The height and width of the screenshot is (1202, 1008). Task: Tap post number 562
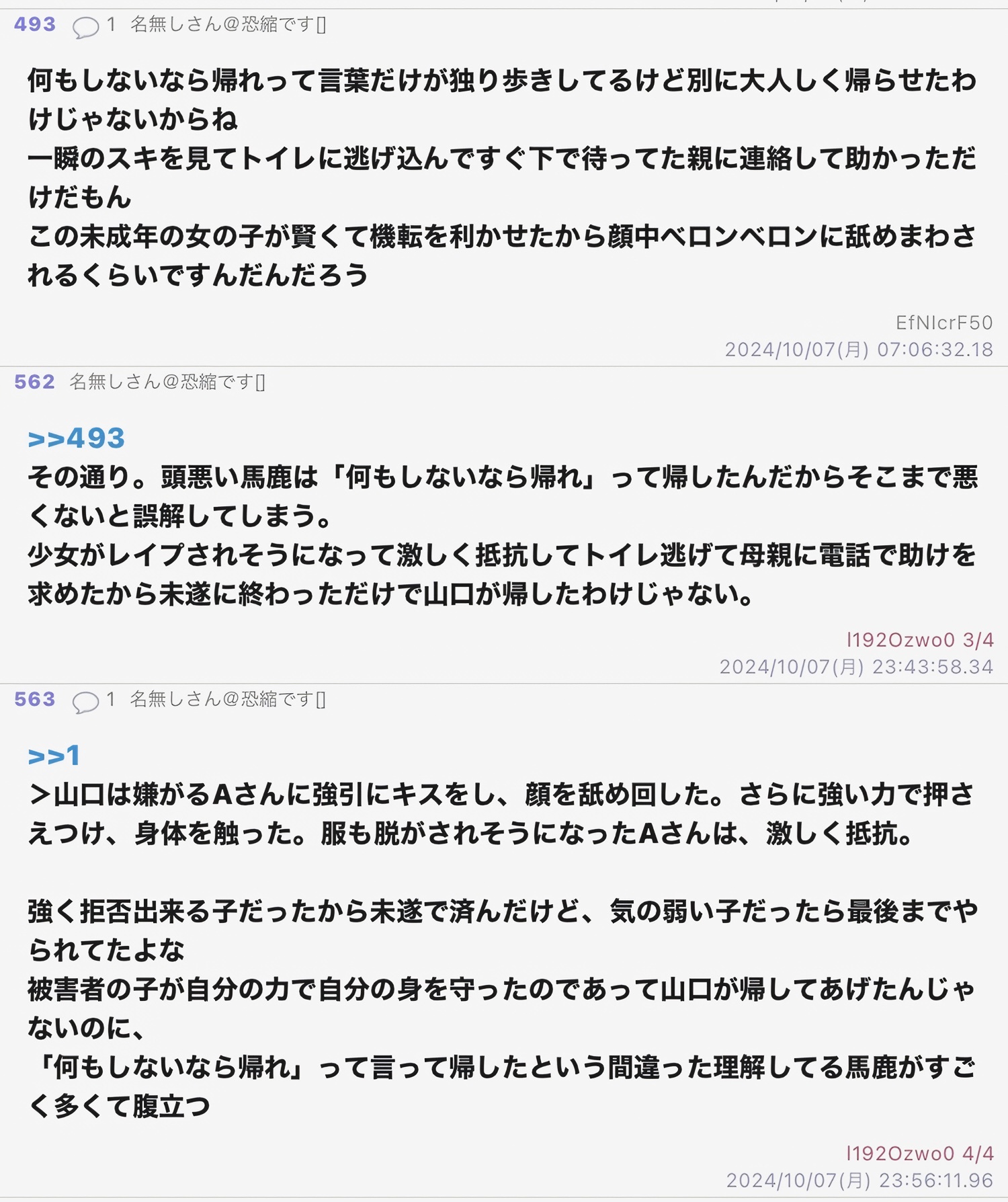click(34, 382)
